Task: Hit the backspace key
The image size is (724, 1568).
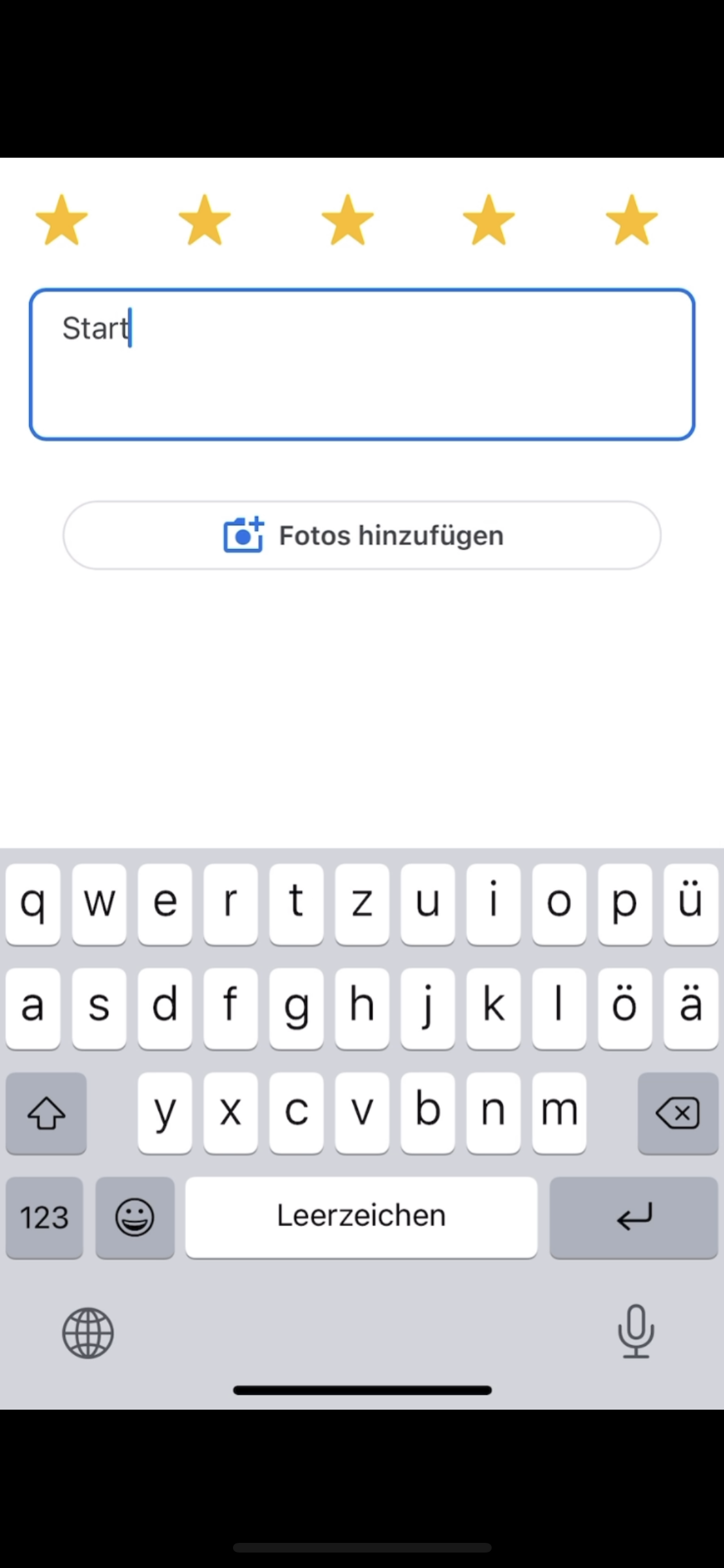Action: (x=678, y=1113)
